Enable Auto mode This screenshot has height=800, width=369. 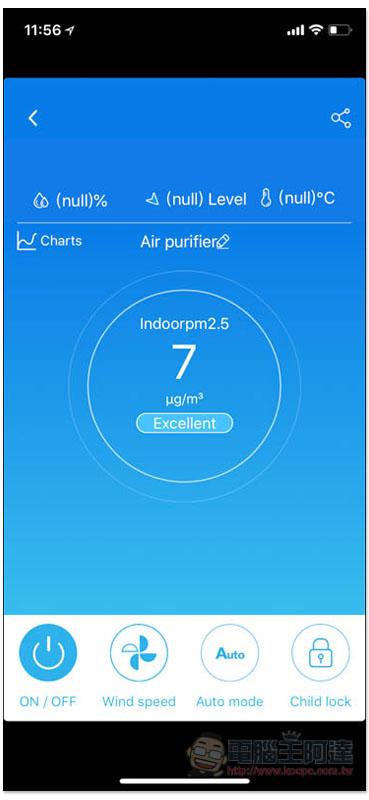pos(230,653)
